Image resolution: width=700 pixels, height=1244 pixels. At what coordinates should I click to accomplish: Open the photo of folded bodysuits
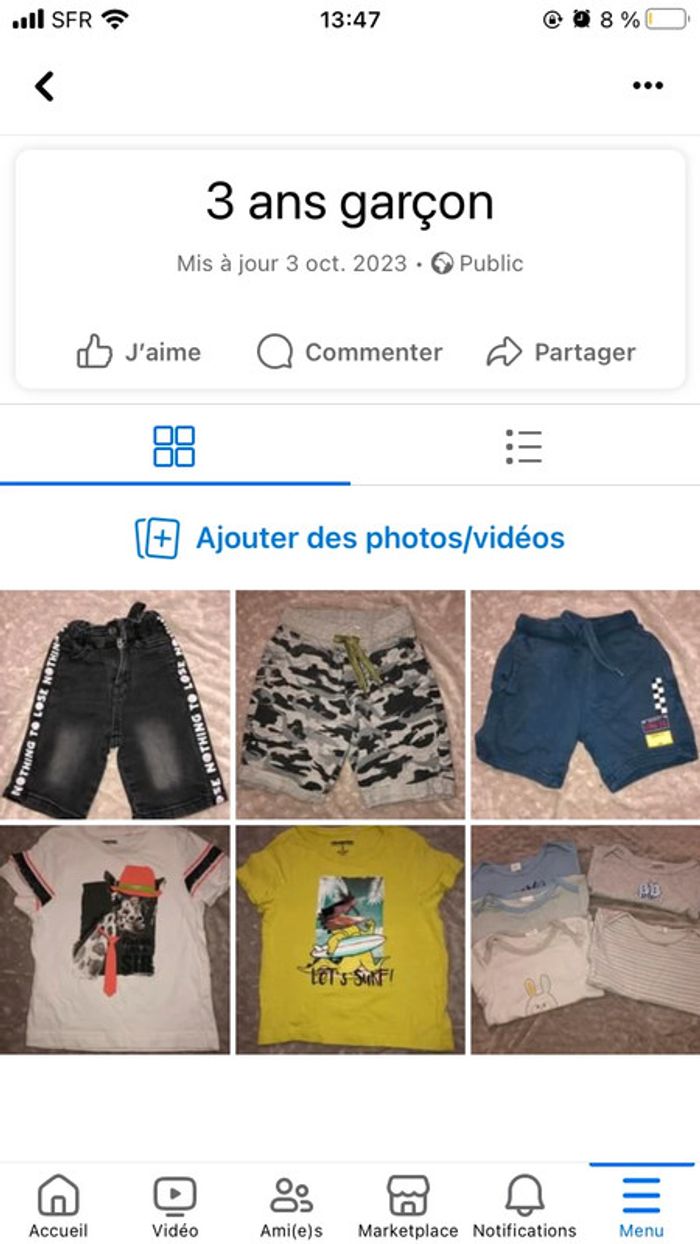tap(585, 939)
